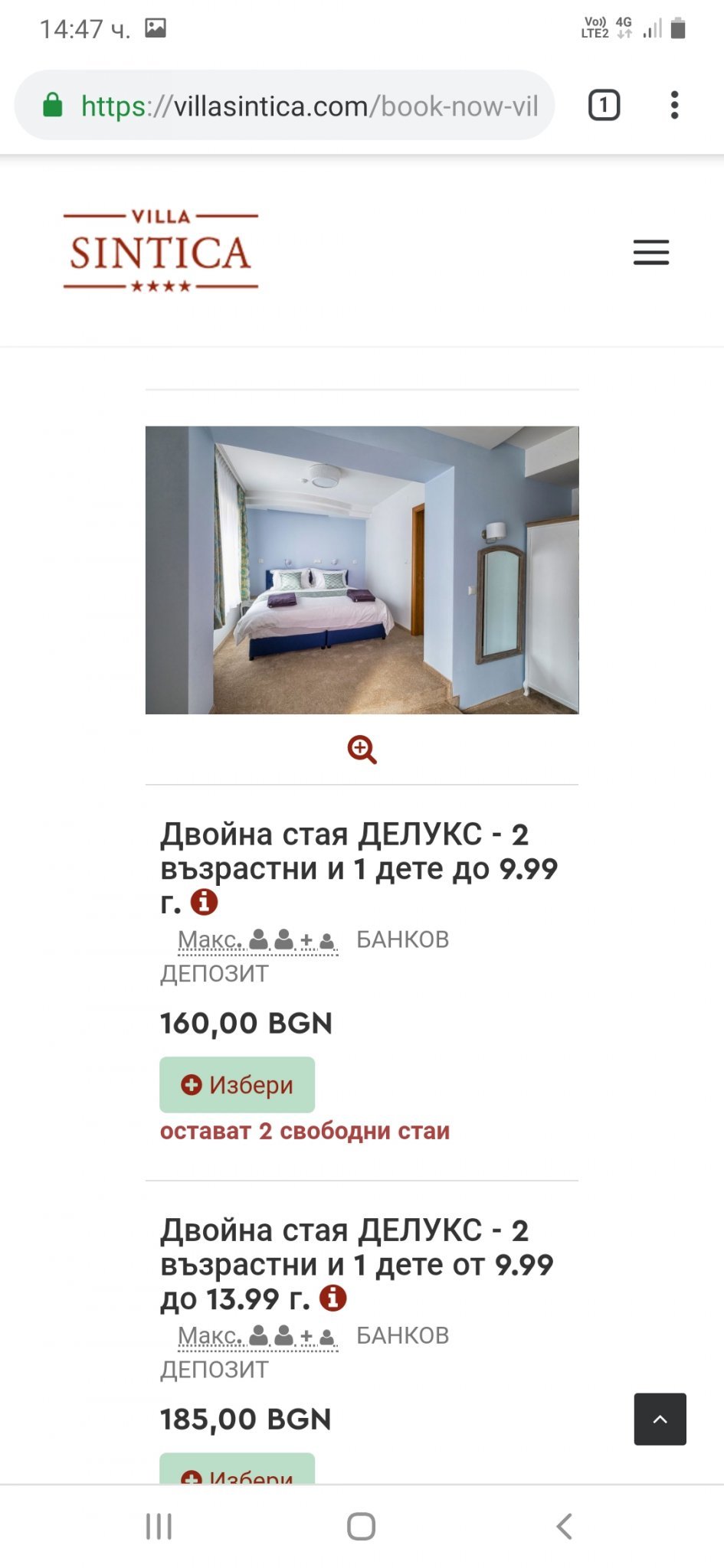Go back with the system back button
The width and height of the screenshot is (724, 1568).
coord(565,1526)
